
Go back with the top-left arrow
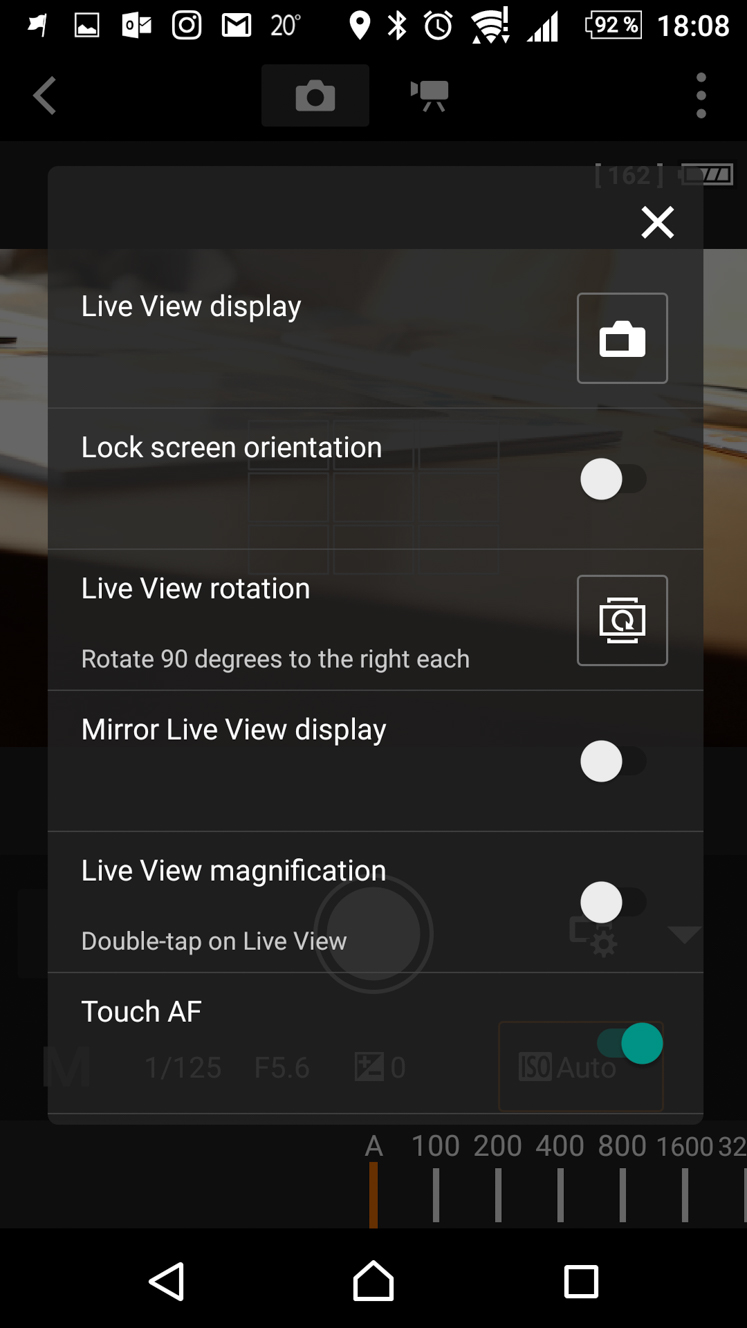click(45, 96)
